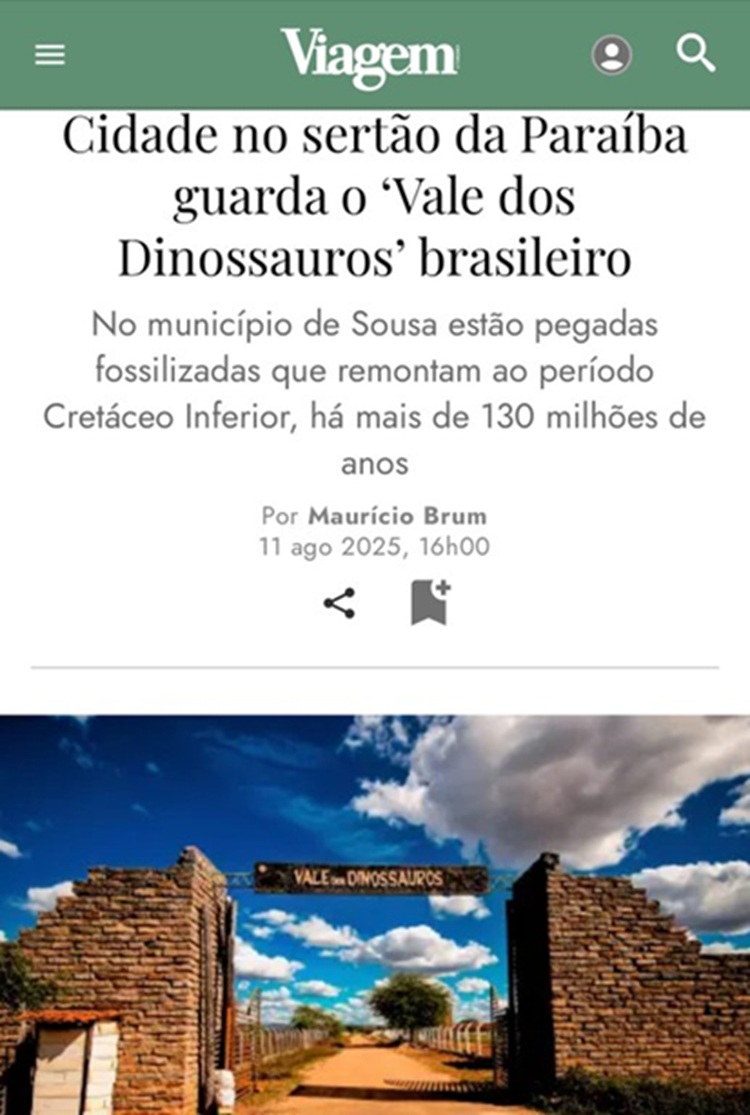Viewport: 750px width, 1115px height.
Task: Share this article
Action: click(339, 603)
